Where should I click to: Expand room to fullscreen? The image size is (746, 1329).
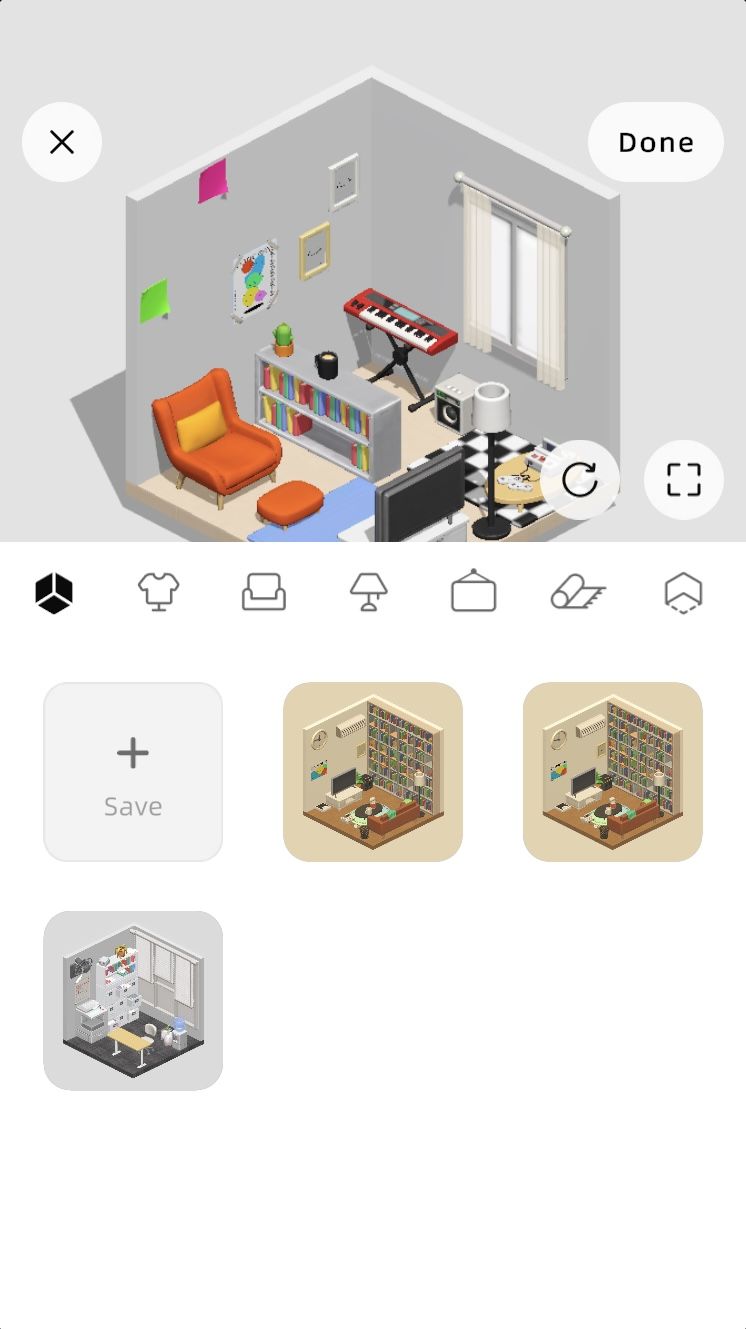[684, 480]
